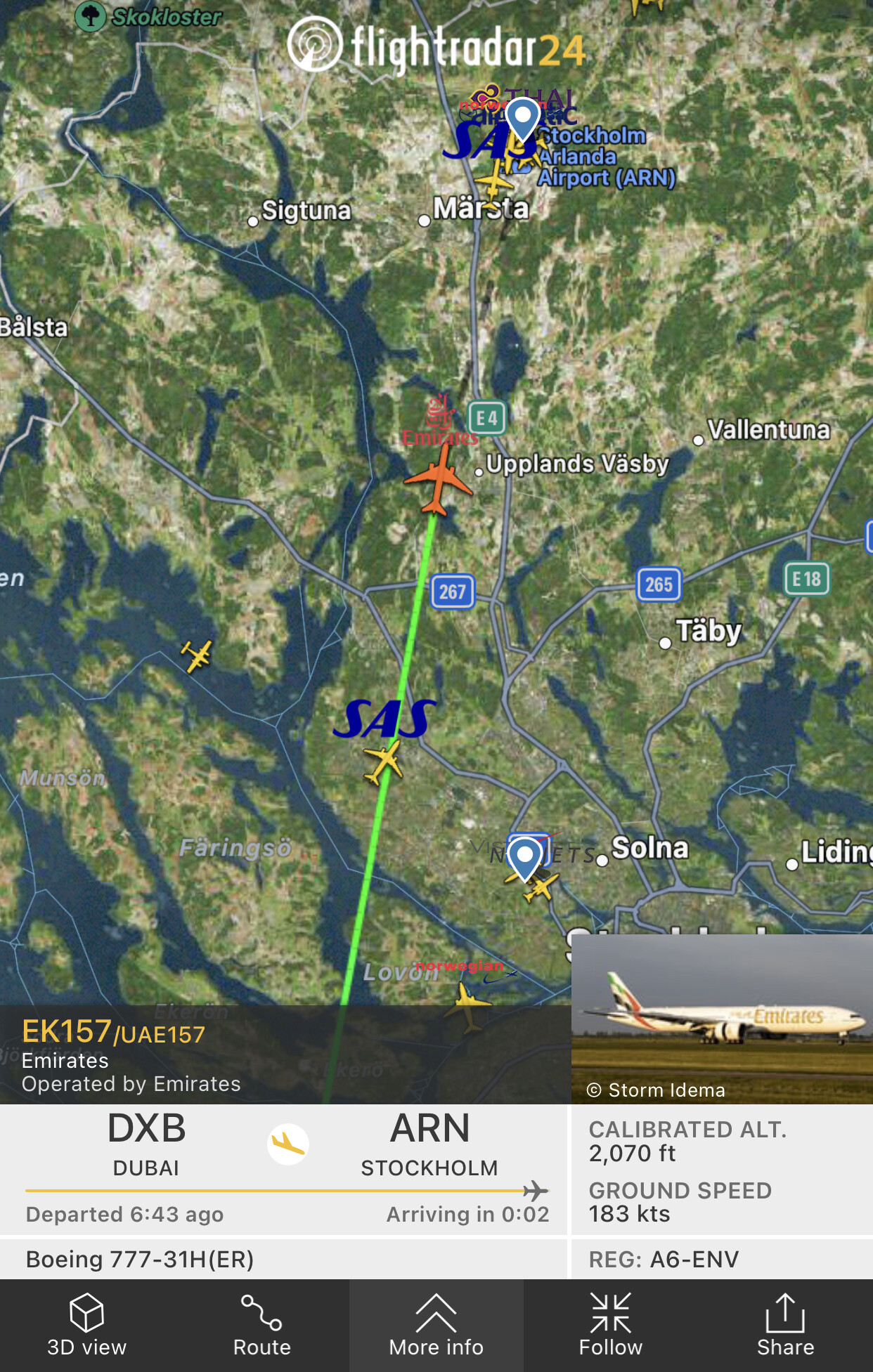The height and width of the screenshot is (1372, 873).
Task: Select the orange Emirates plane
Action: [437, 481]
